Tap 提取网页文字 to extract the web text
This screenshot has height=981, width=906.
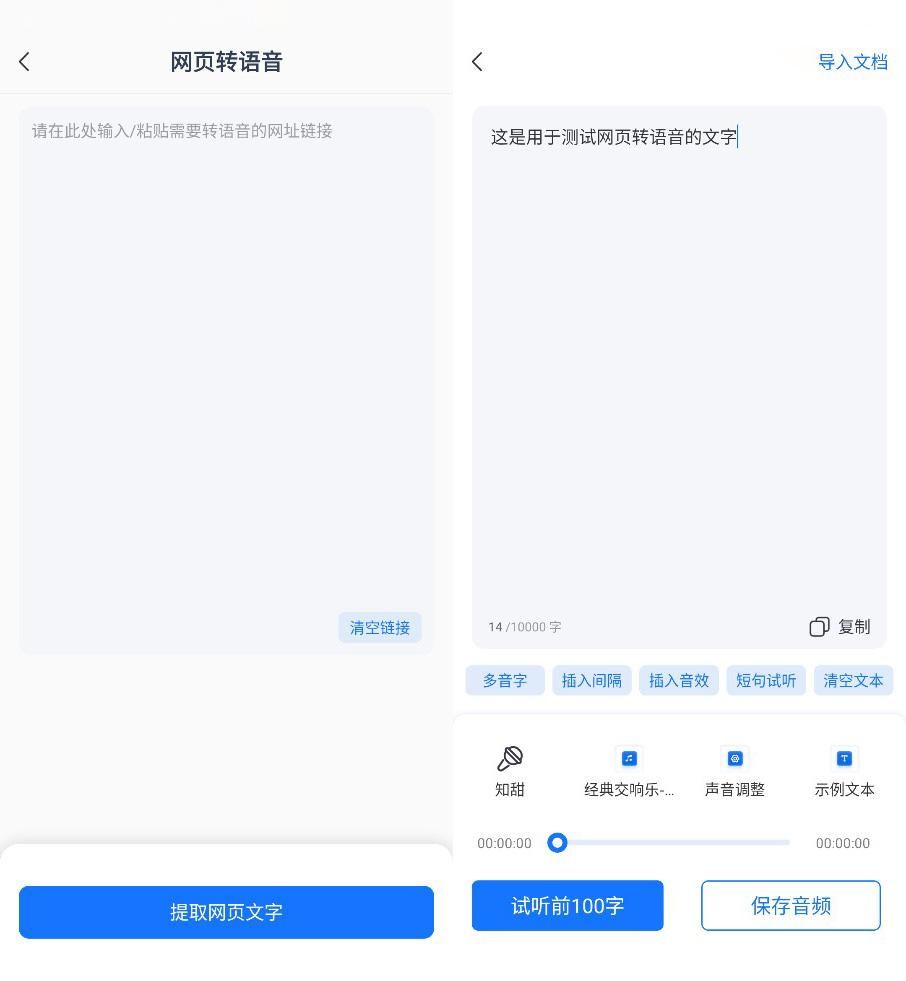226,912
